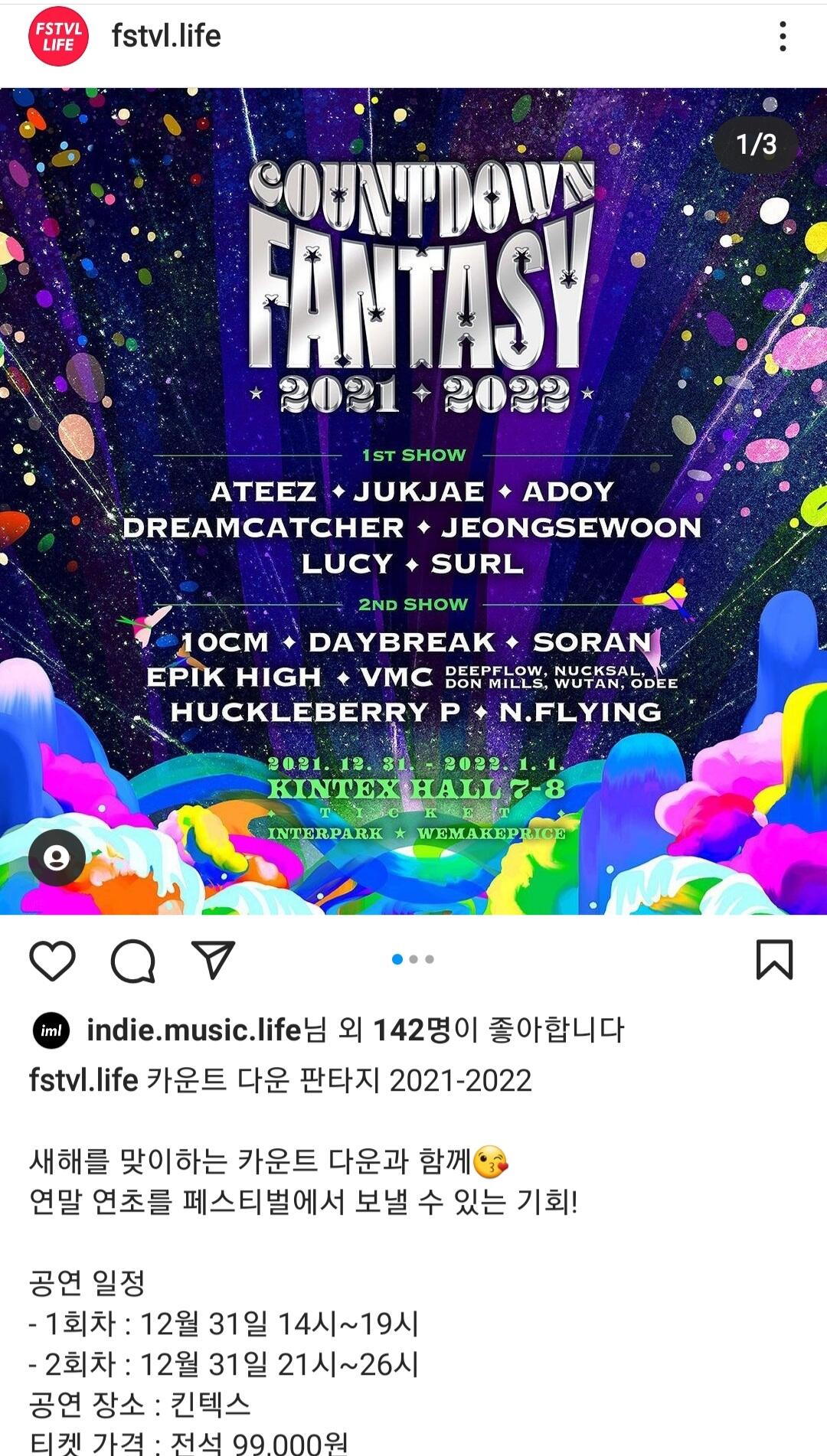Open fstvl.life from the caption username
This screenshot has height=1456, width=827.
click(x=83, y=1080)
